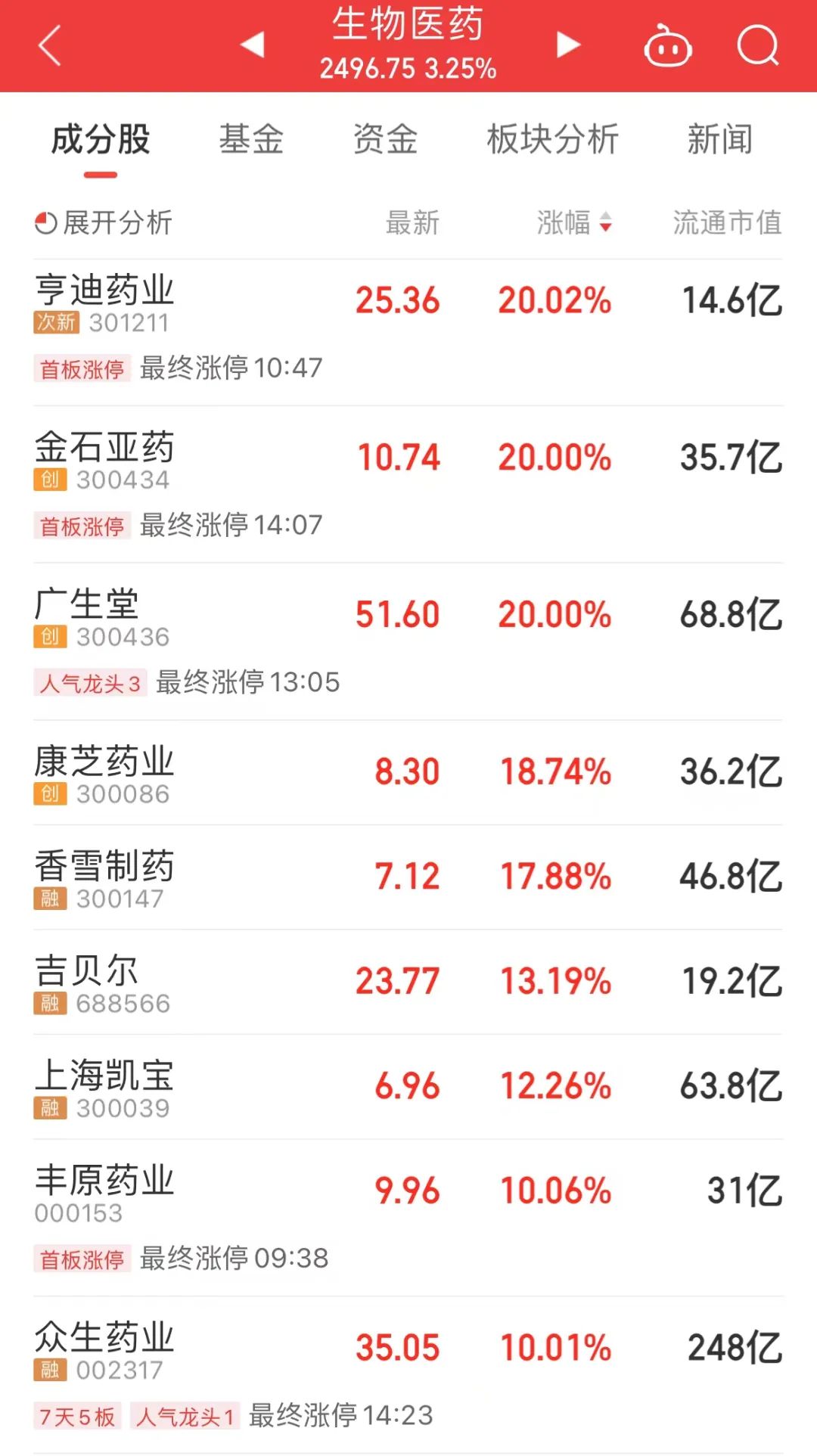Open the 康芝药业 stock row
The width and height of the screenshot is (817, 1456).
click(x=408, y=772)
